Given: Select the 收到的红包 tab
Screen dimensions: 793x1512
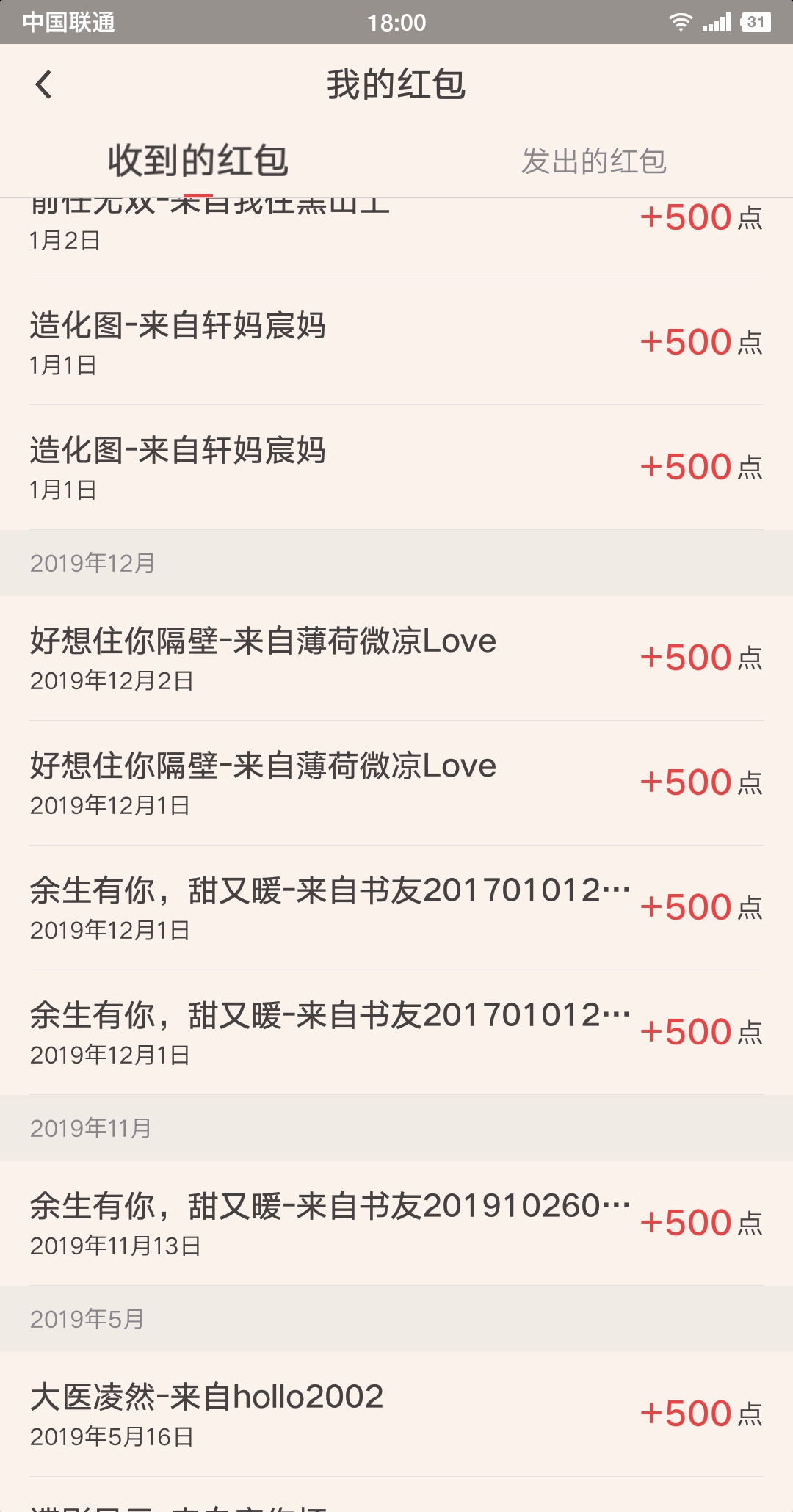Looking at the screenshot, I should [198, 161].
